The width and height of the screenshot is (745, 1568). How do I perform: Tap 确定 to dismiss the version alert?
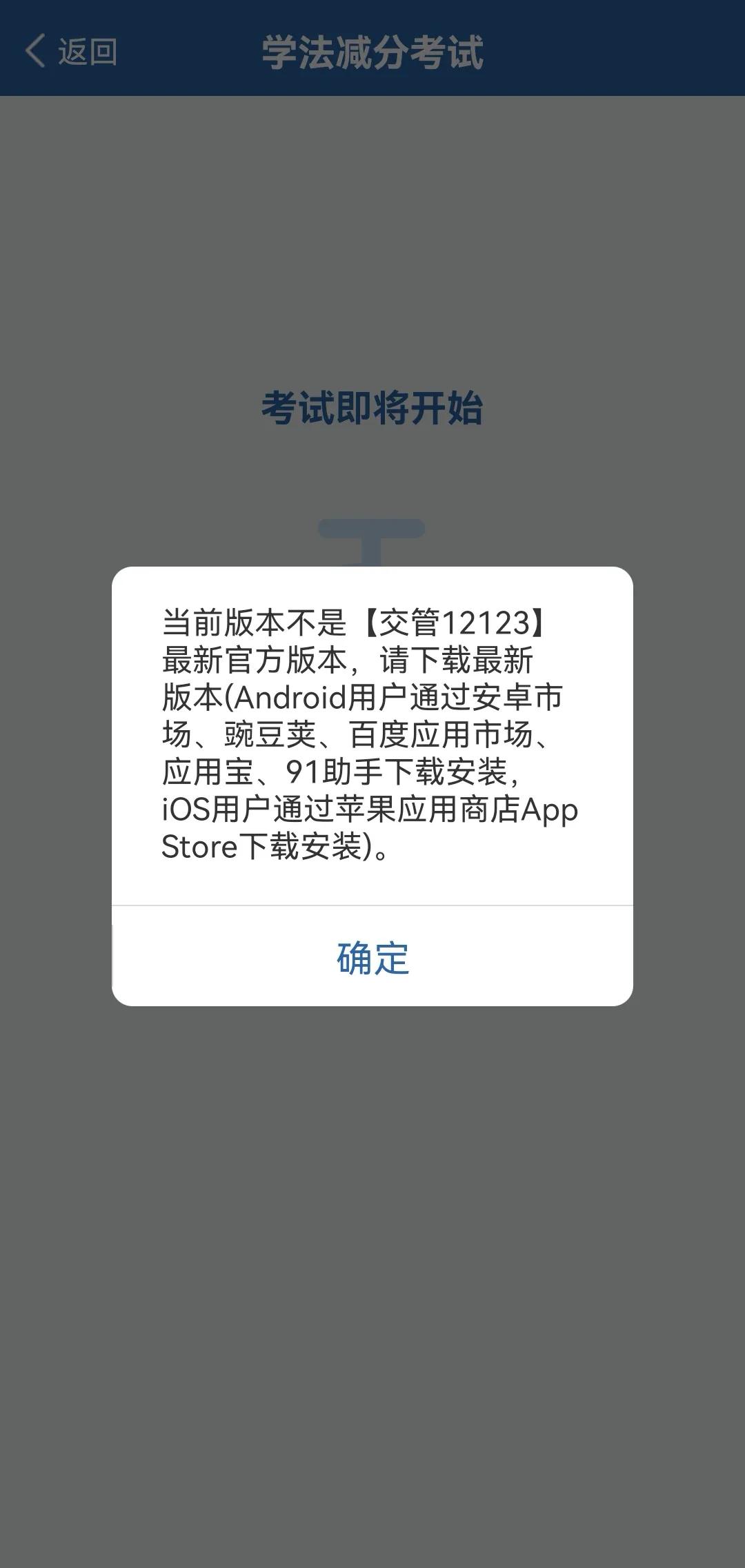(372, 959)
